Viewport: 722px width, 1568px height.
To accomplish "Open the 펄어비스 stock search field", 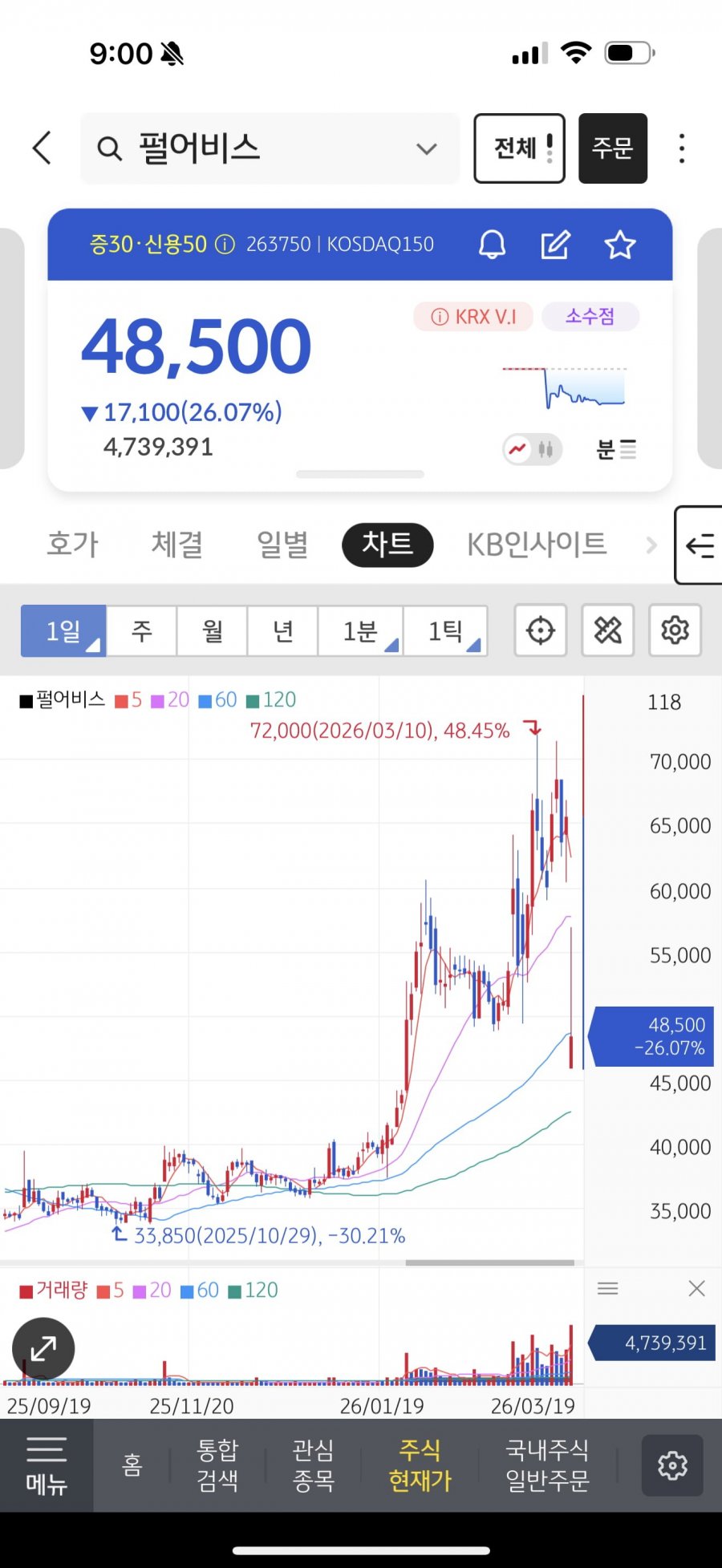I will coord(270,148).
